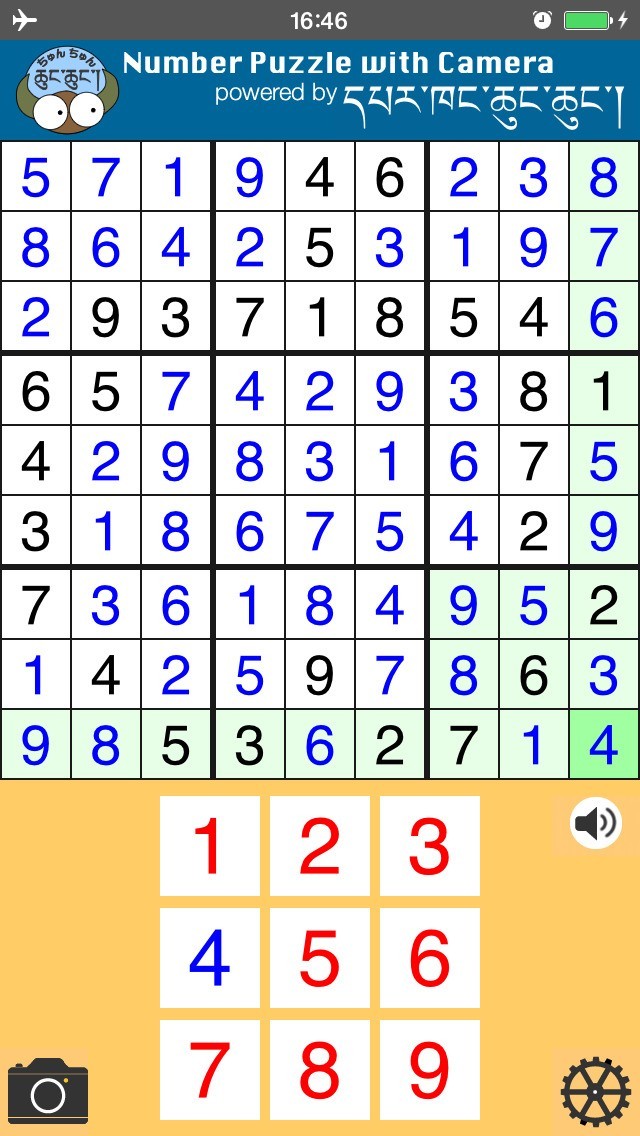This screenshot has height=1136, width=640.
Task: Choose number 3 on the keypad
Action: (x=430, y=846)
